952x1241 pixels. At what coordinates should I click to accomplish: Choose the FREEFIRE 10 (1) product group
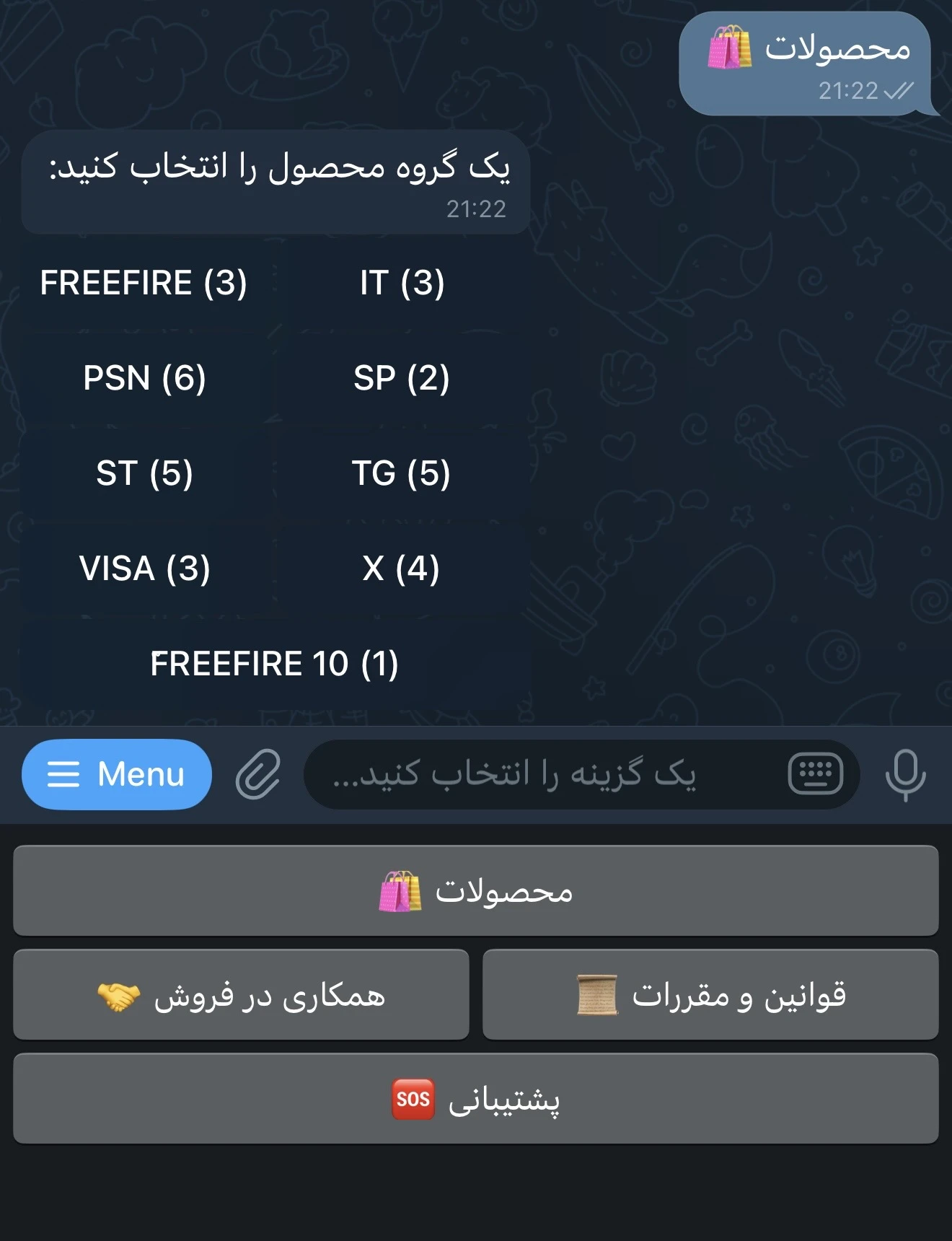pyautogui.click(x=274, y=664)
